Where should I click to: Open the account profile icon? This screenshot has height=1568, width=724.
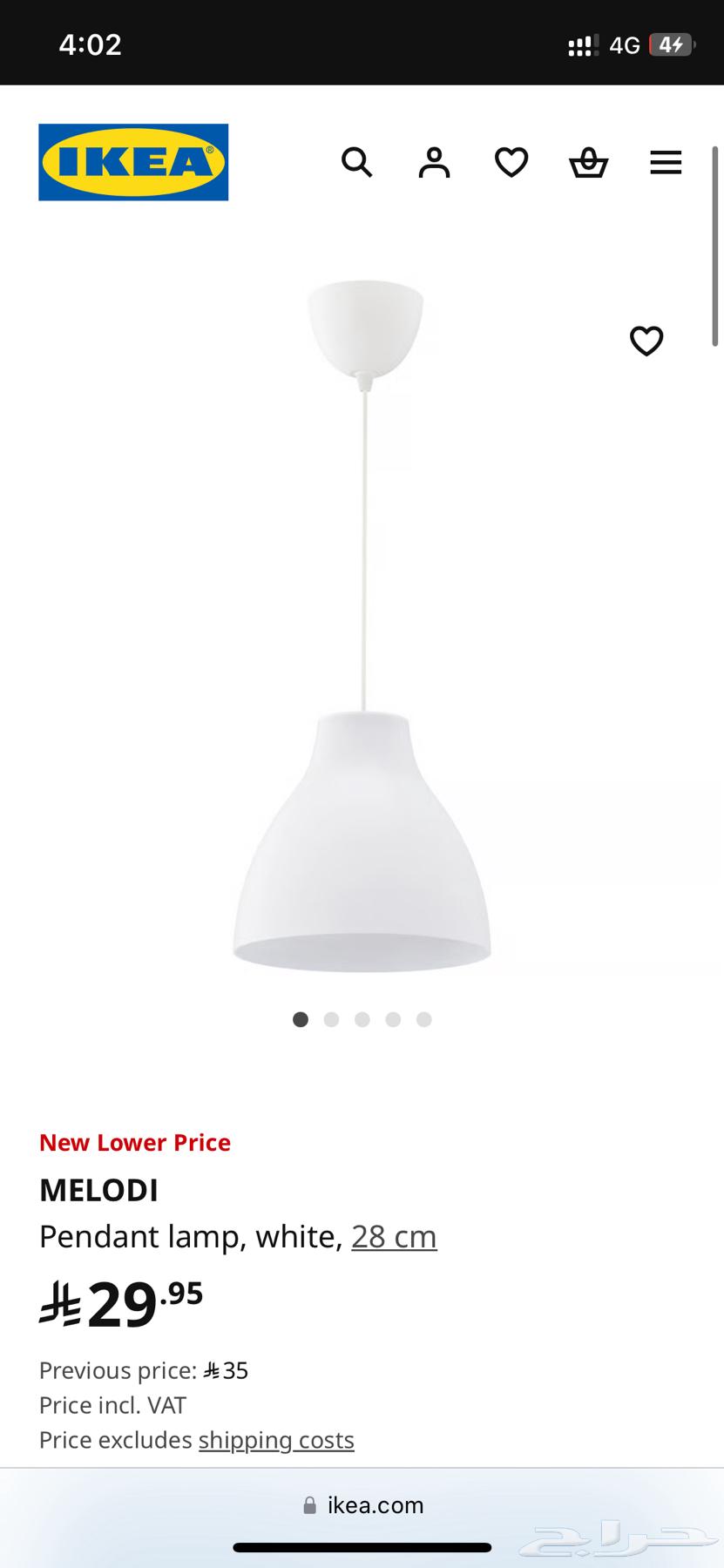coord(434,162)
